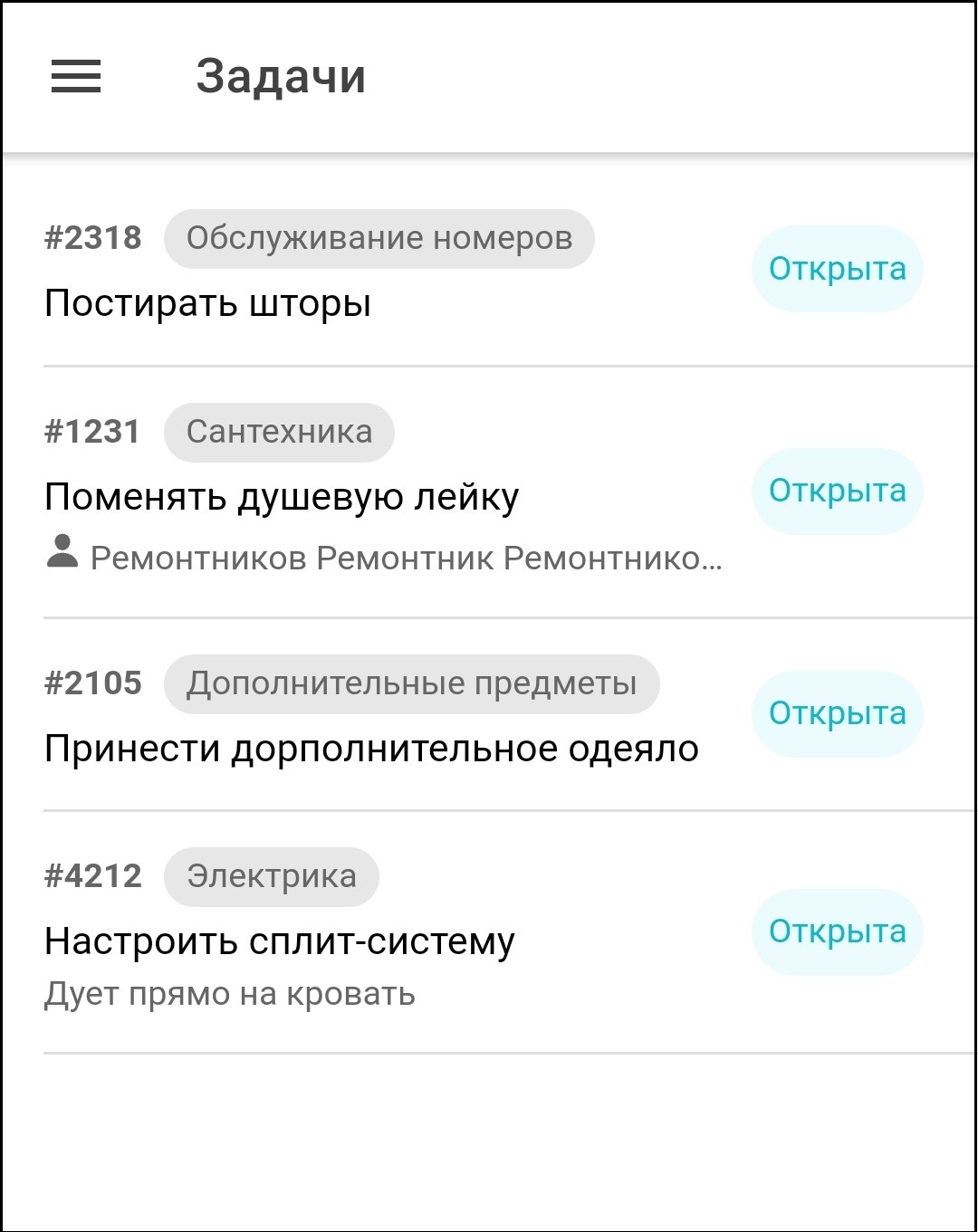Open task #2318 Постирать шторы
The width and height of the screenshot is (978, 1232).
point(208,303)
